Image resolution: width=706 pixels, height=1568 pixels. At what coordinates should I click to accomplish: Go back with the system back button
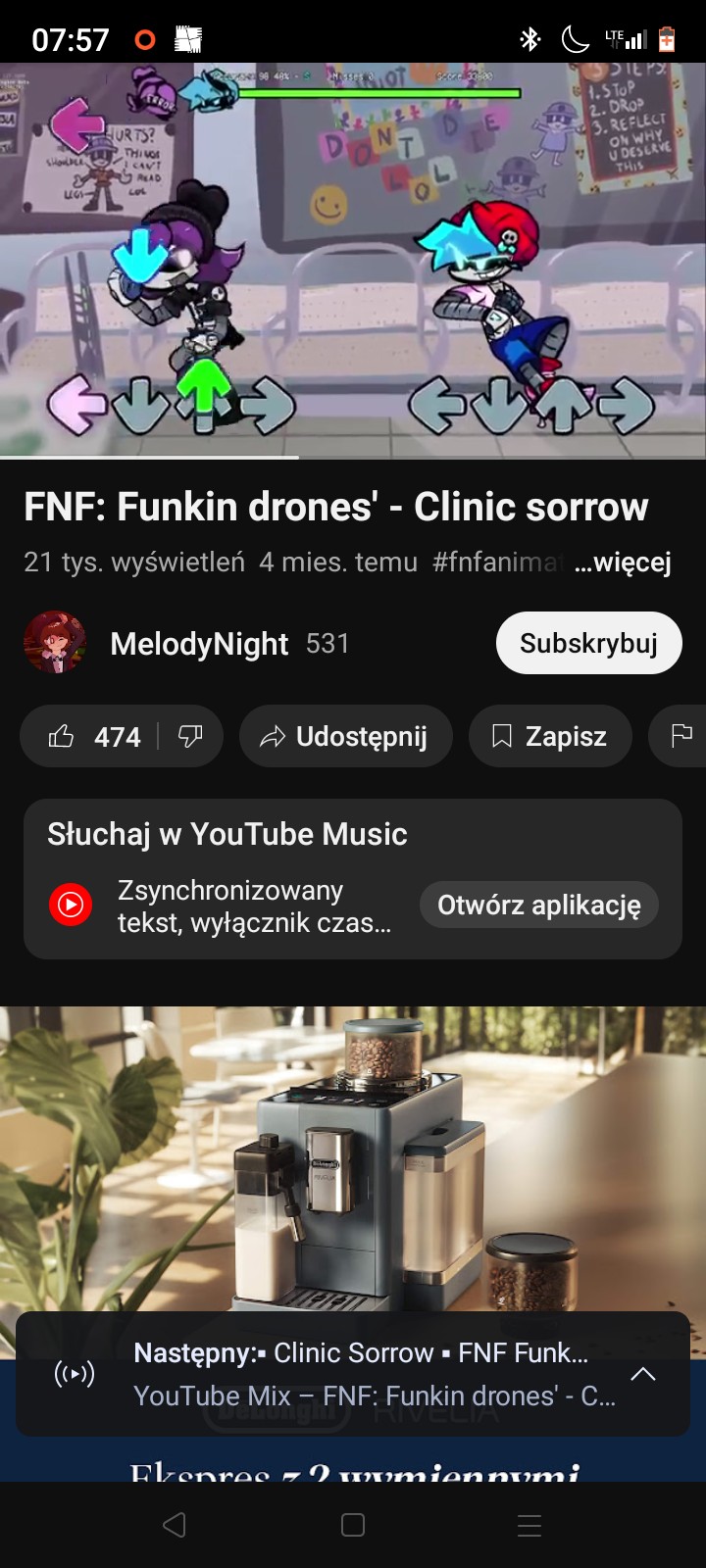175,1525
